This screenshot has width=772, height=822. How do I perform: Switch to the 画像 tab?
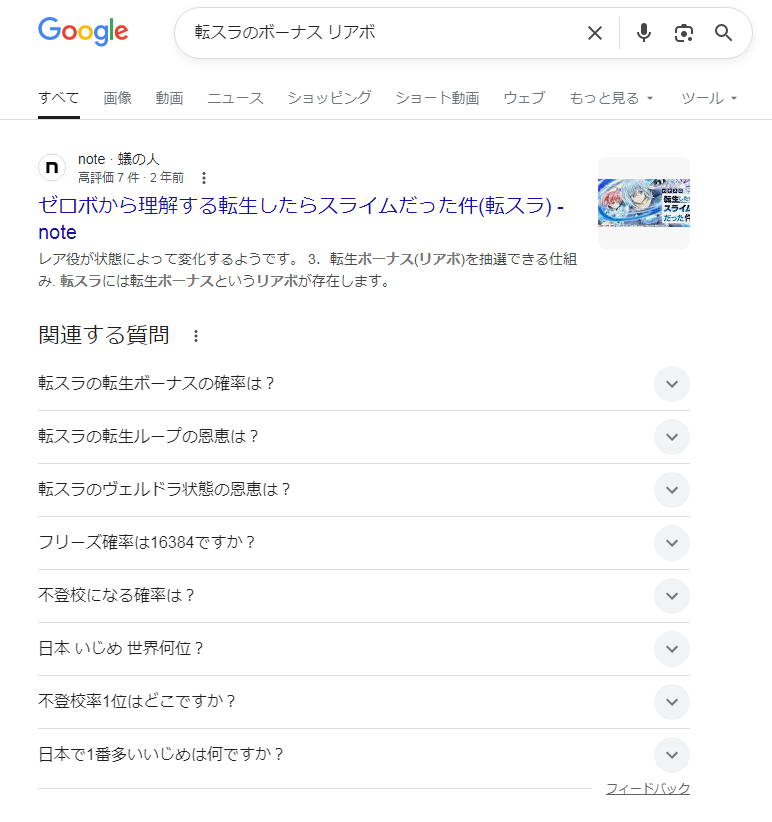(x=117, y=98)
